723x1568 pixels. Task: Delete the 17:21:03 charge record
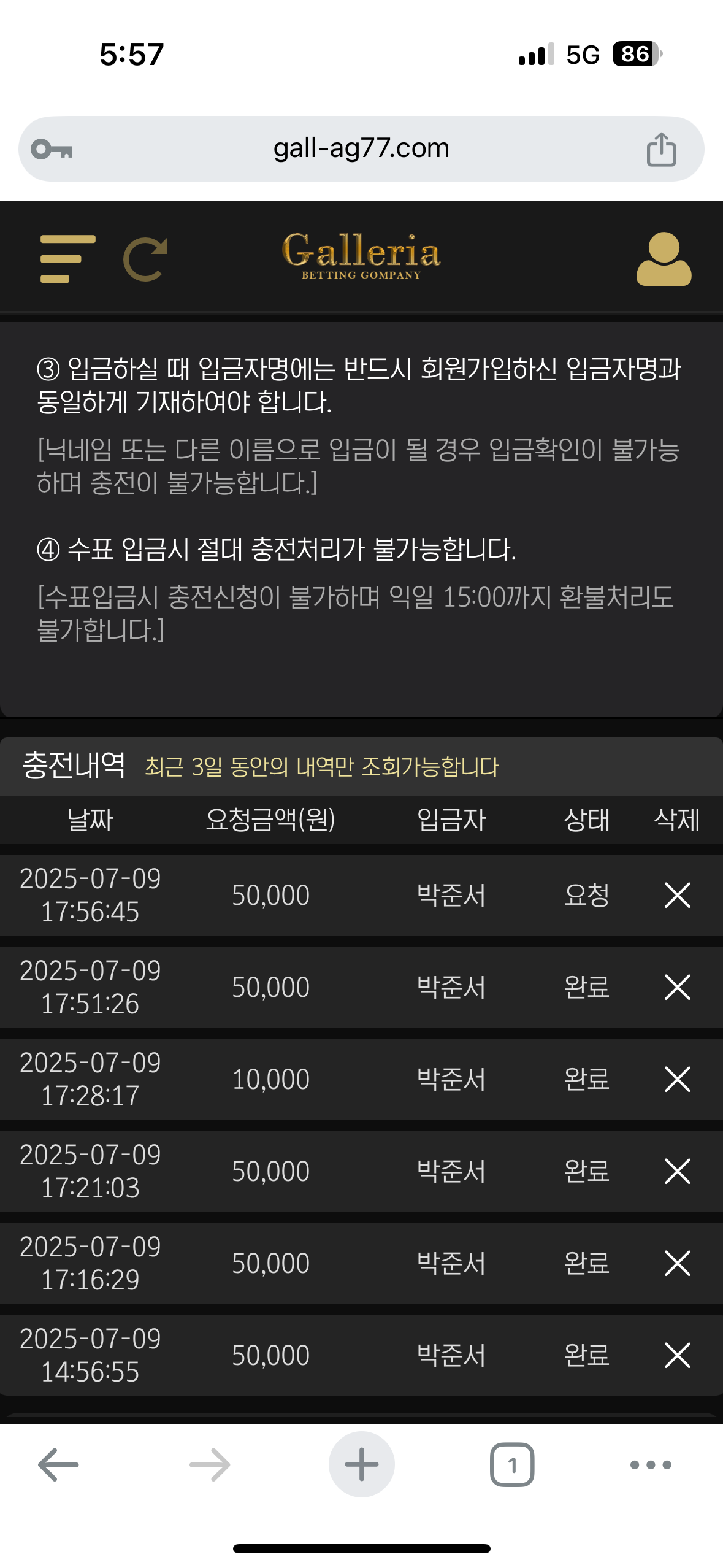click(677, 1171)
